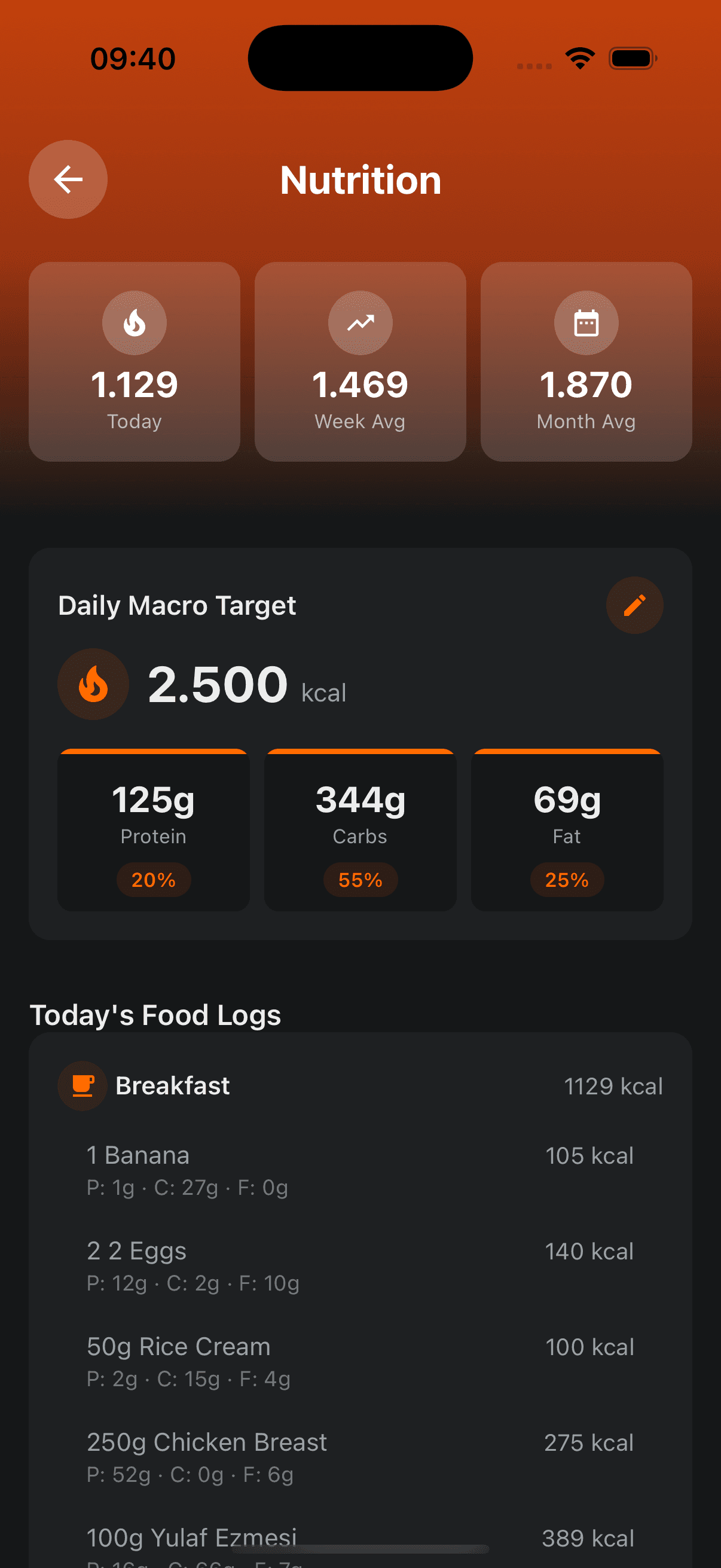Select the coffee cup icon next to Breakfast
The image size is (721, 1568).
click(82, 1085)
